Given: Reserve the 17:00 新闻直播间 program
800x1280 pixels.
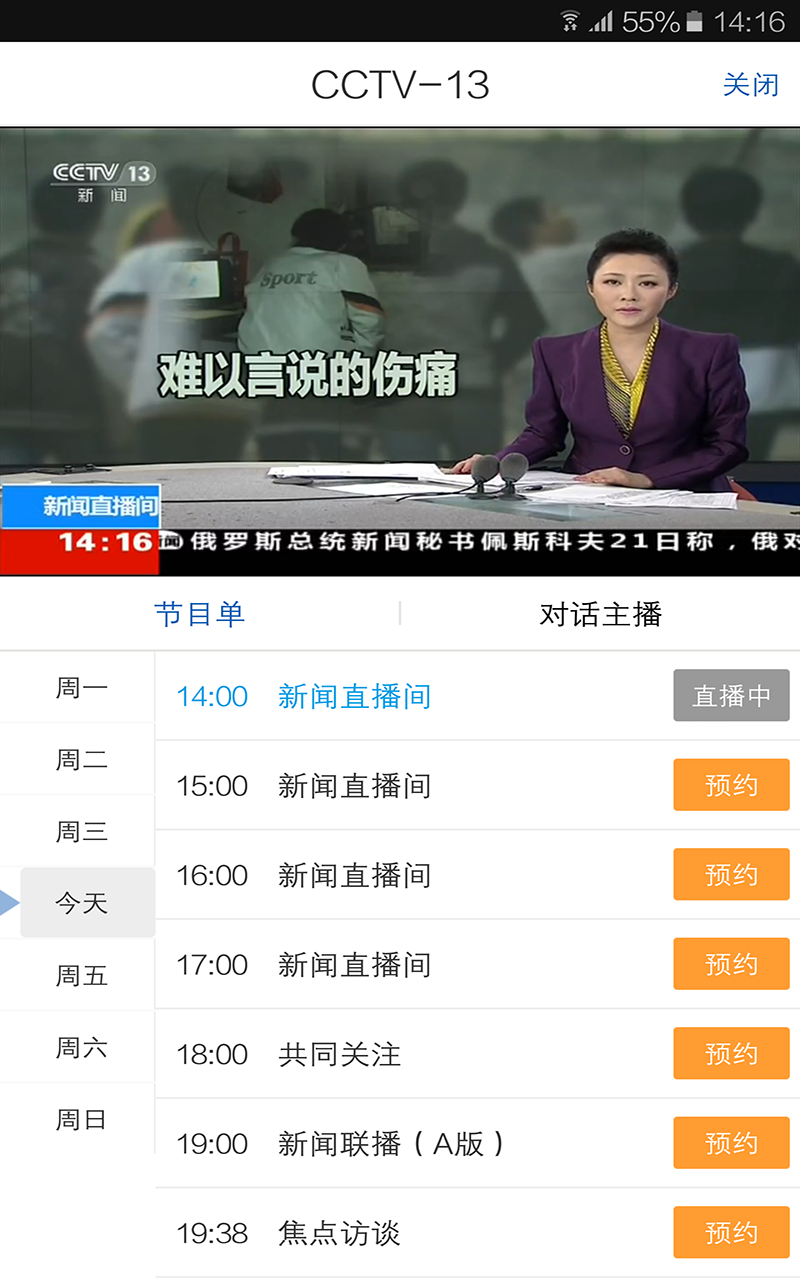Looking at the screenshot, I should [x=731, y=964].
